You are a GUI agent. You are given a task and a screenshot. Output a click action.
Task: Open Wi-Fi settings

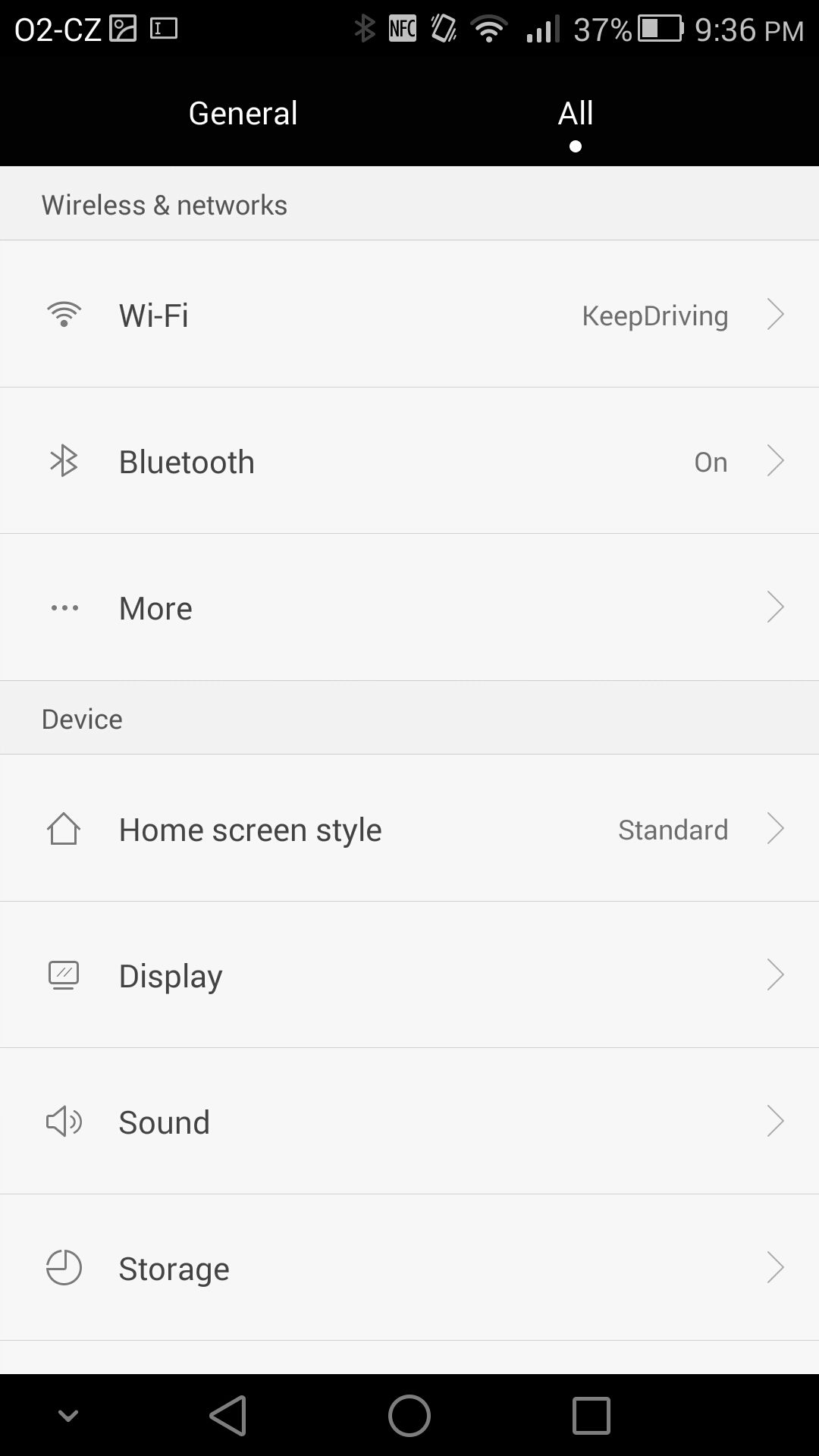tap(409, 314)
